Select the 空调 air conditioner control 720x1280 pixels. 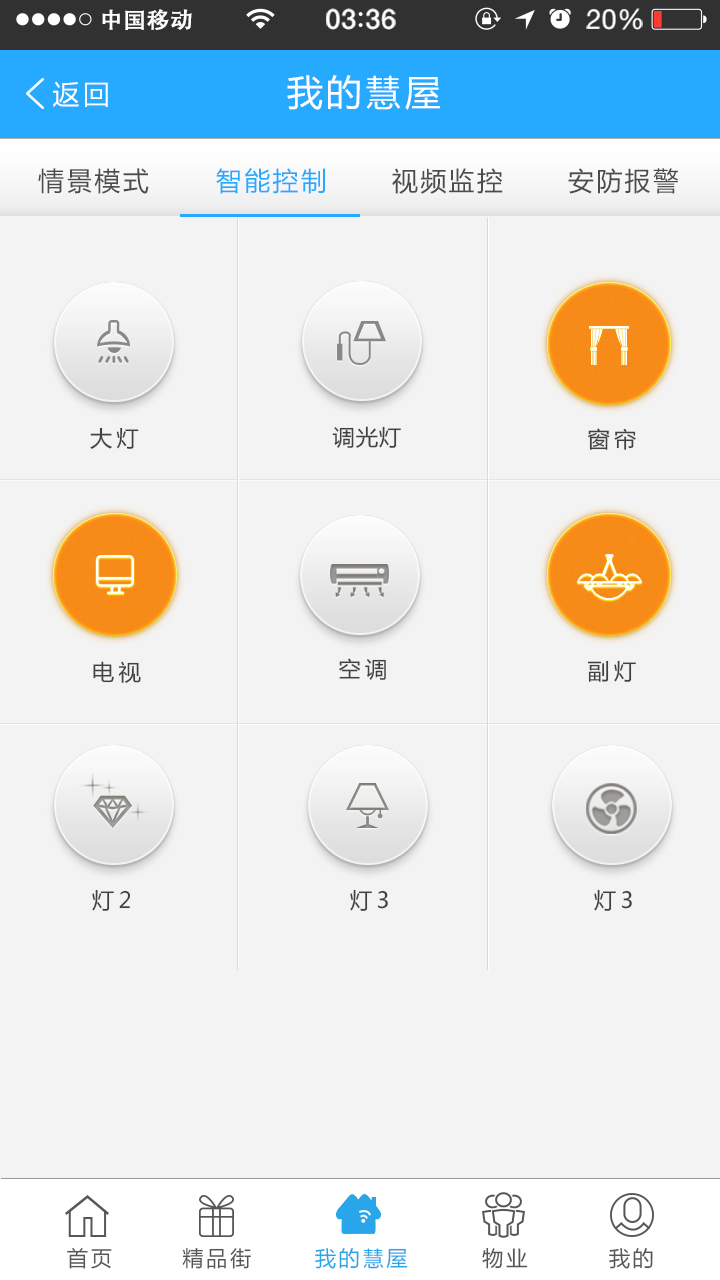(x=360, y=574)
